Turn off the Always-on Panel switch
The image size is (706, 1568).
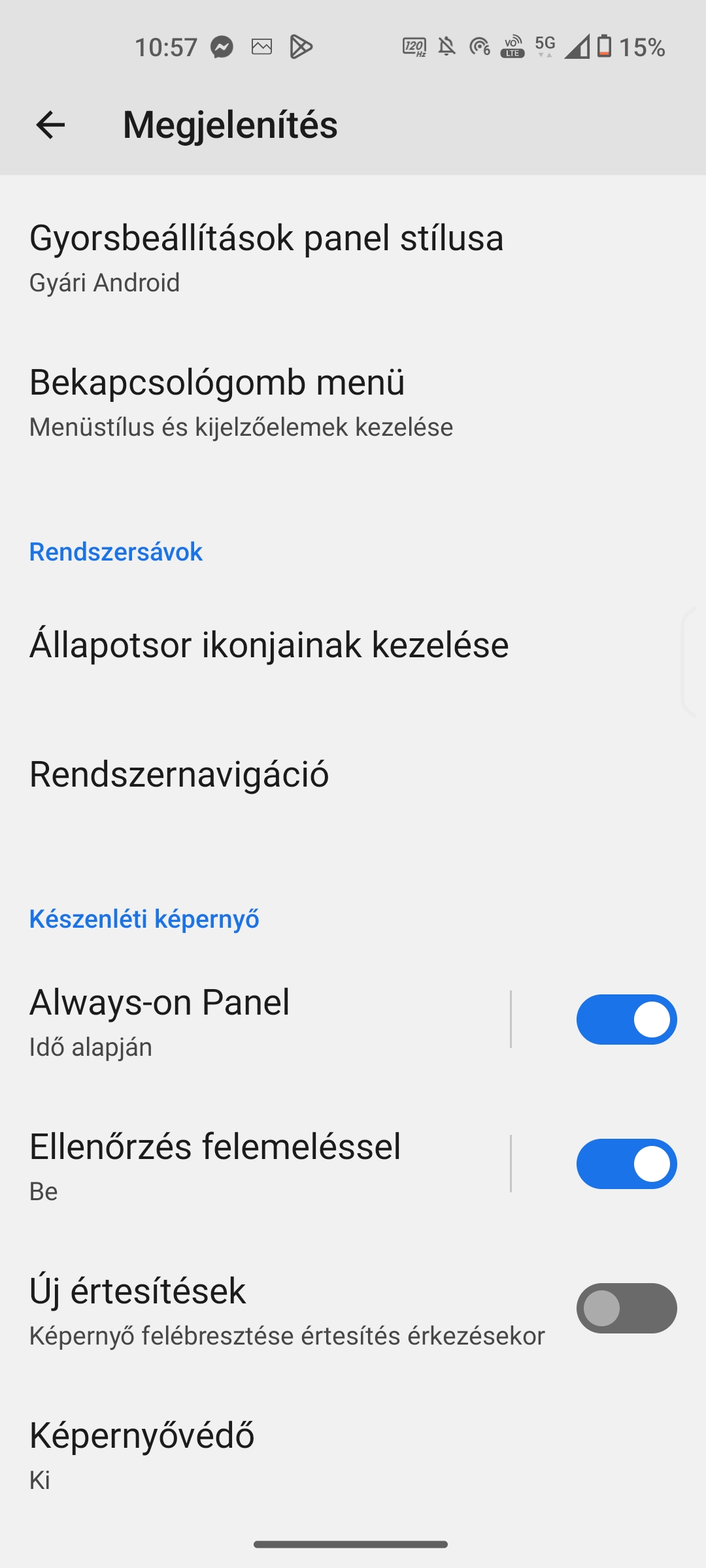[626, 1020]
